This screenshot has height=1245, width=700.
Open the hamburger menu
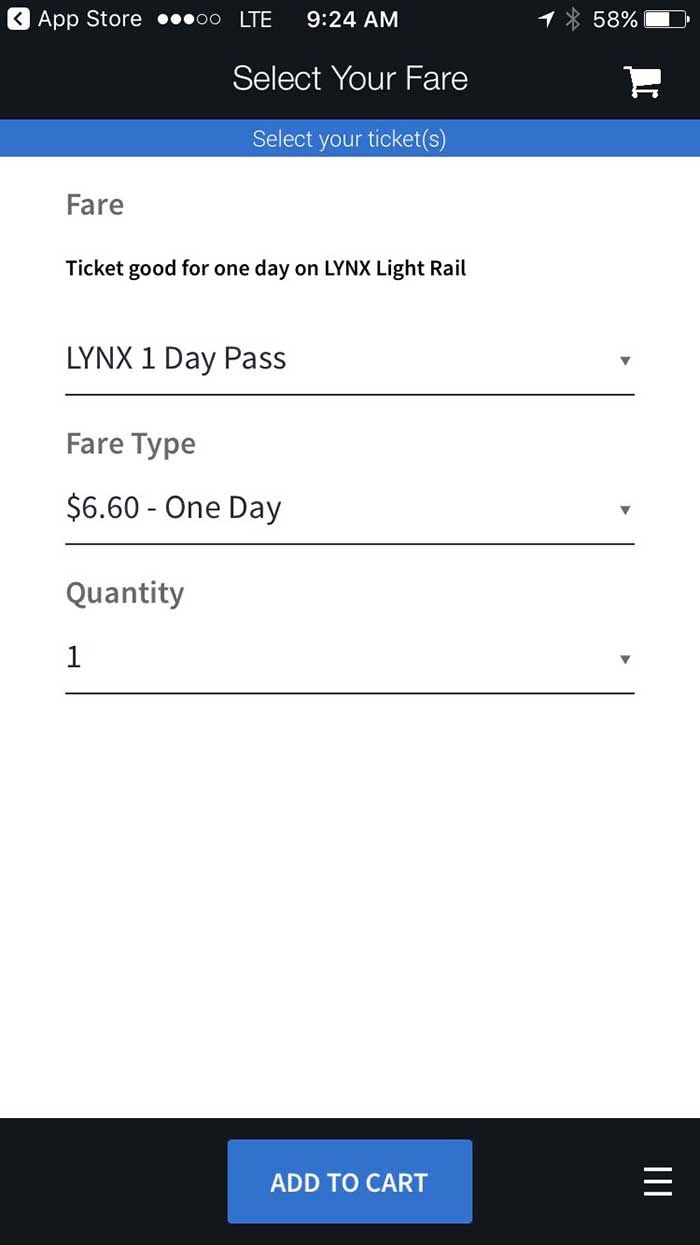click(657, 1181)
